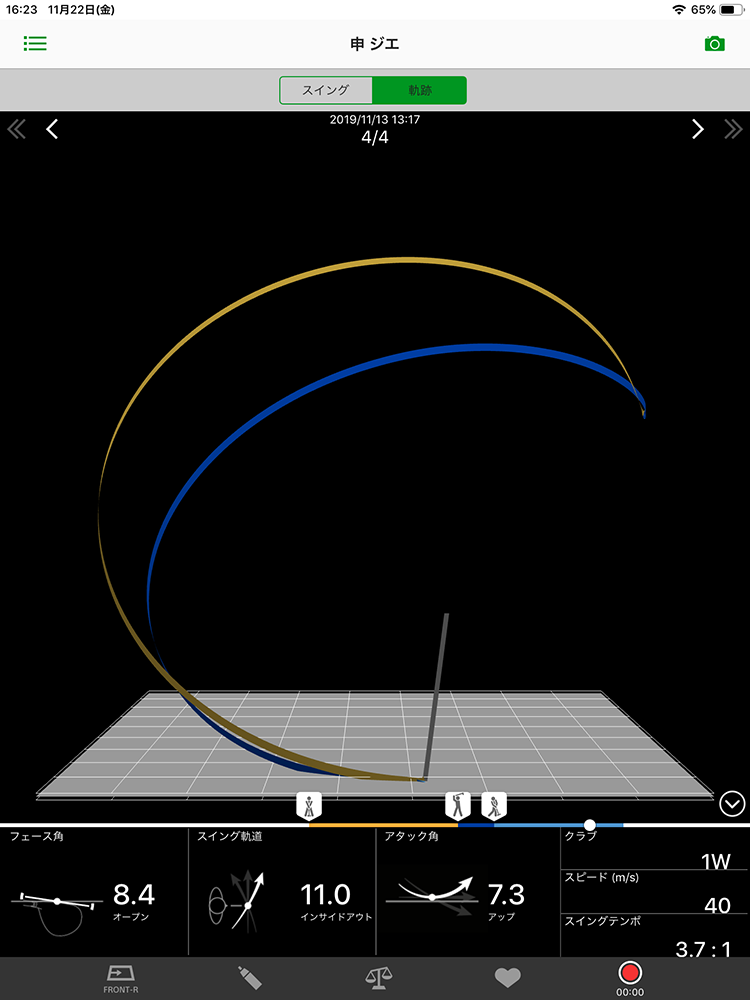Jump to the first swing record
Screen dimensions: 750x1000
point(16,129)
